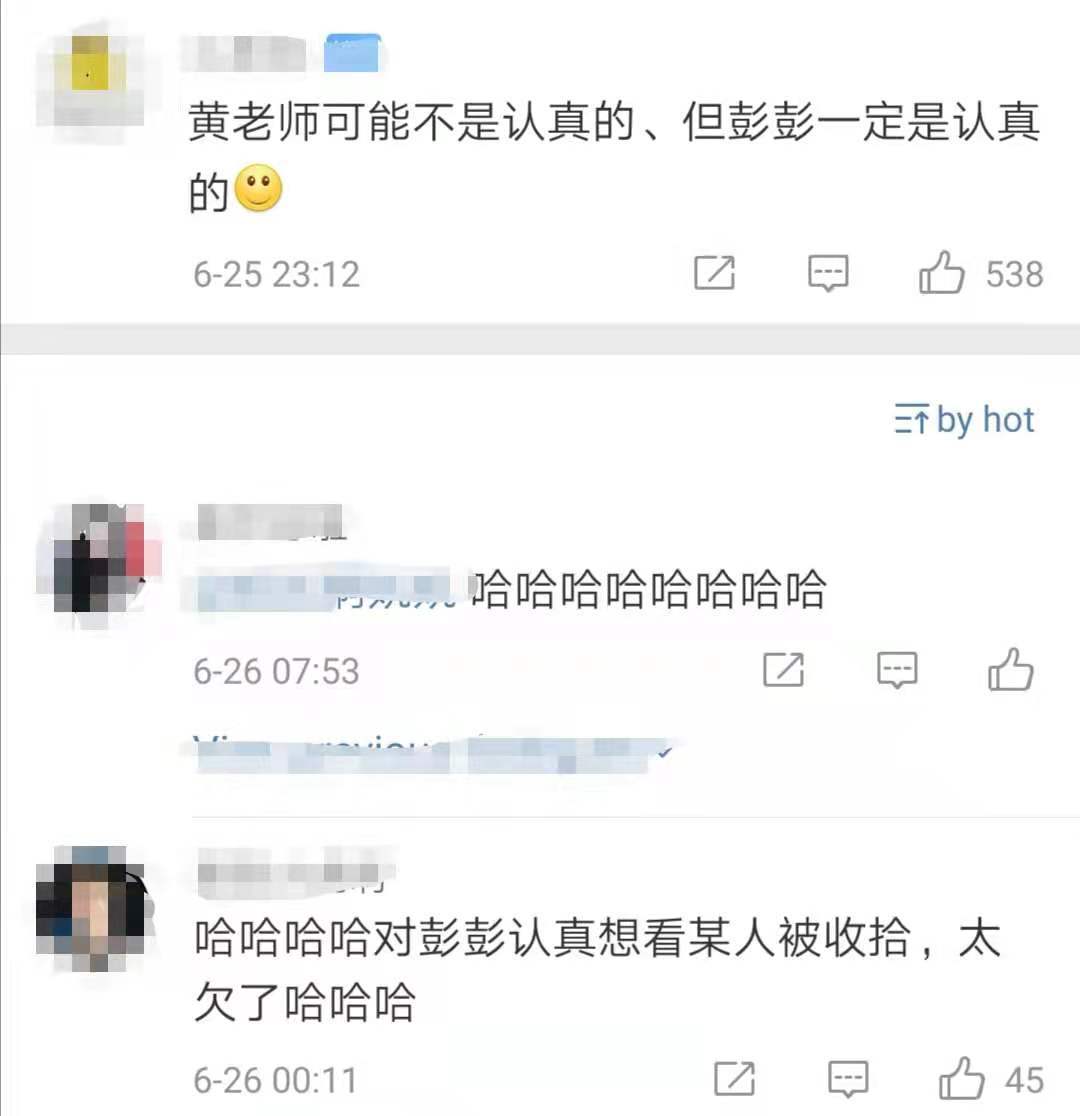Like the reply posted 6-26 07:53
This screenshot has height=1116, width=1080.
coord(1010,669)
